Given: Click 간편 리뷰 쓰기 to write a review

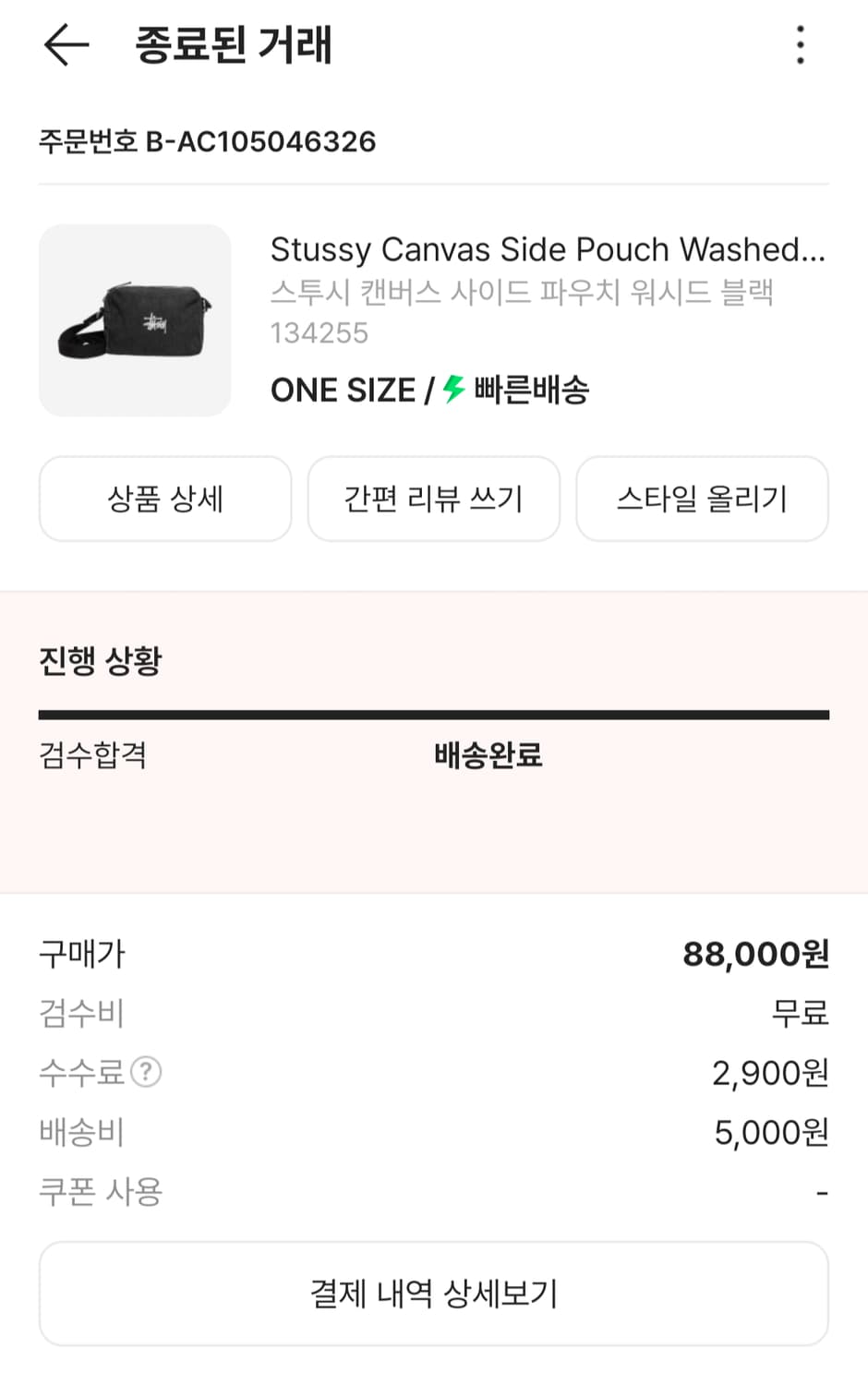Looking at the screenshot, I should (433, 499).
